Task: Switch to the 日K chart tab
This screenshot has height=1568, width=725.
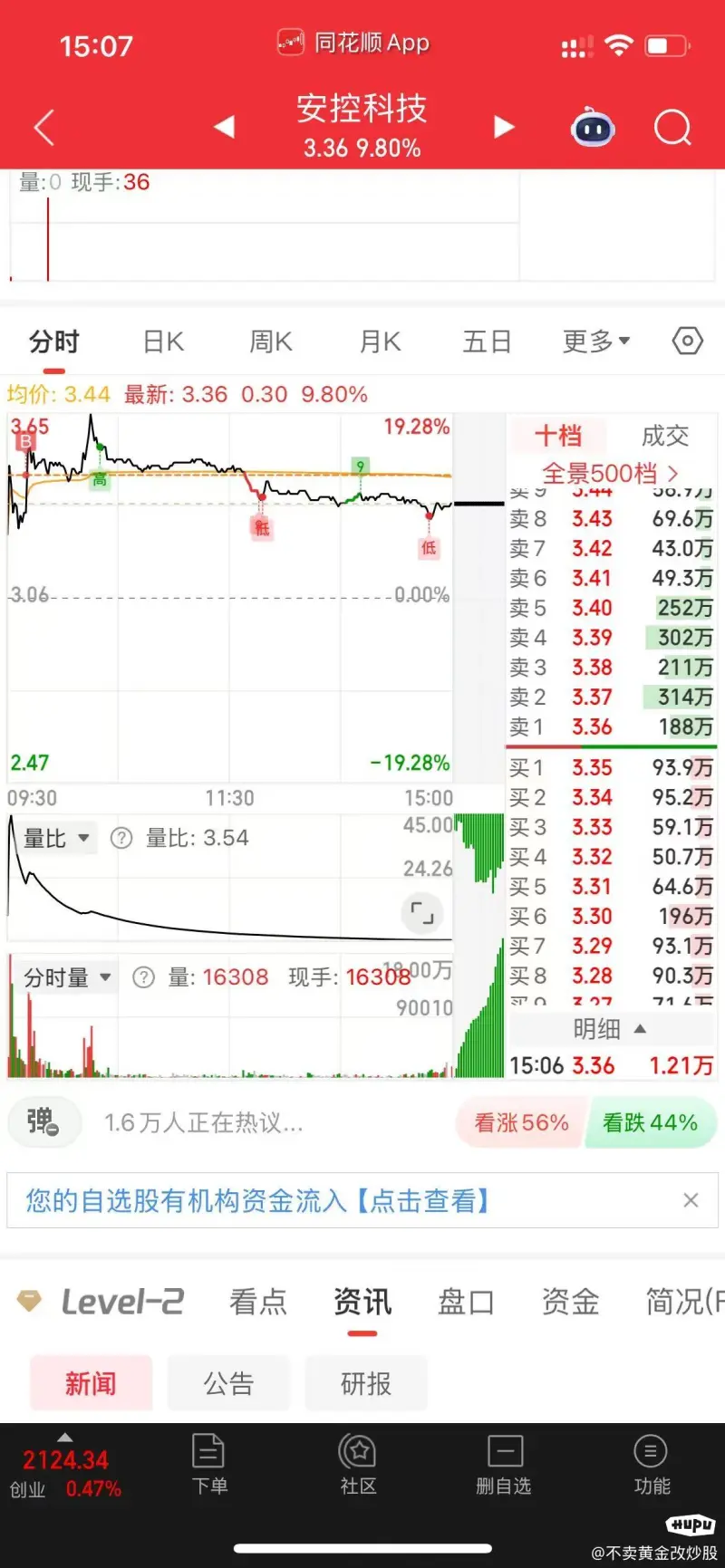Action: pos(164,341)
